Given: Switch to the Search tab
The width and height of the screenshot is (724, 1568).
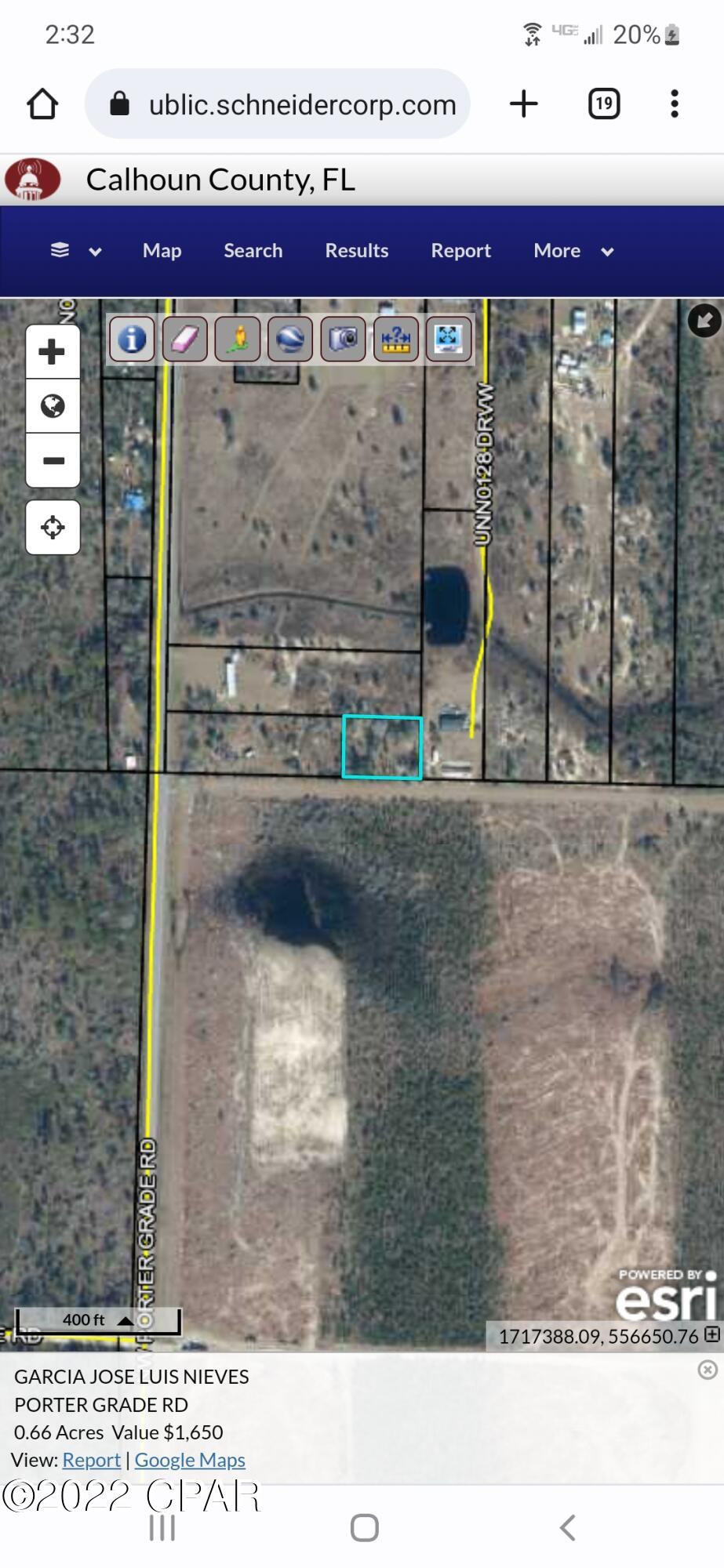Looking at the screenshot, I should tap(253, 251).
